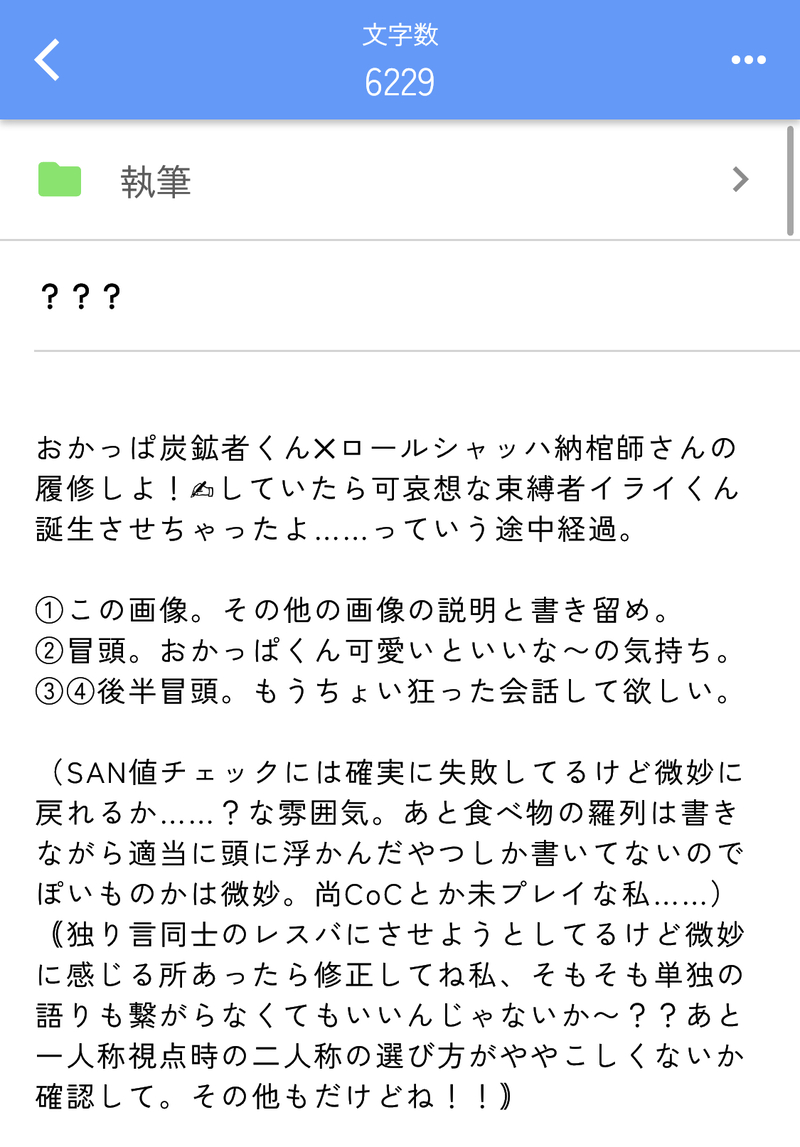This screenshot has width=800, height=1147.
Task: Edit the ??? title field
Action: (400, 297)
